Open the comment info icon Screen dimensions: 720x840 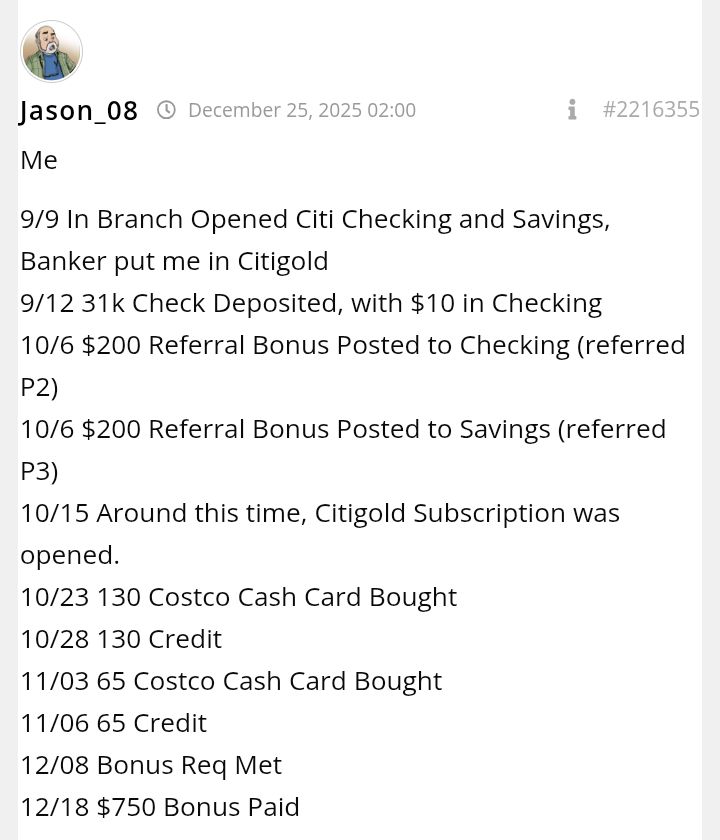[572, 110]
